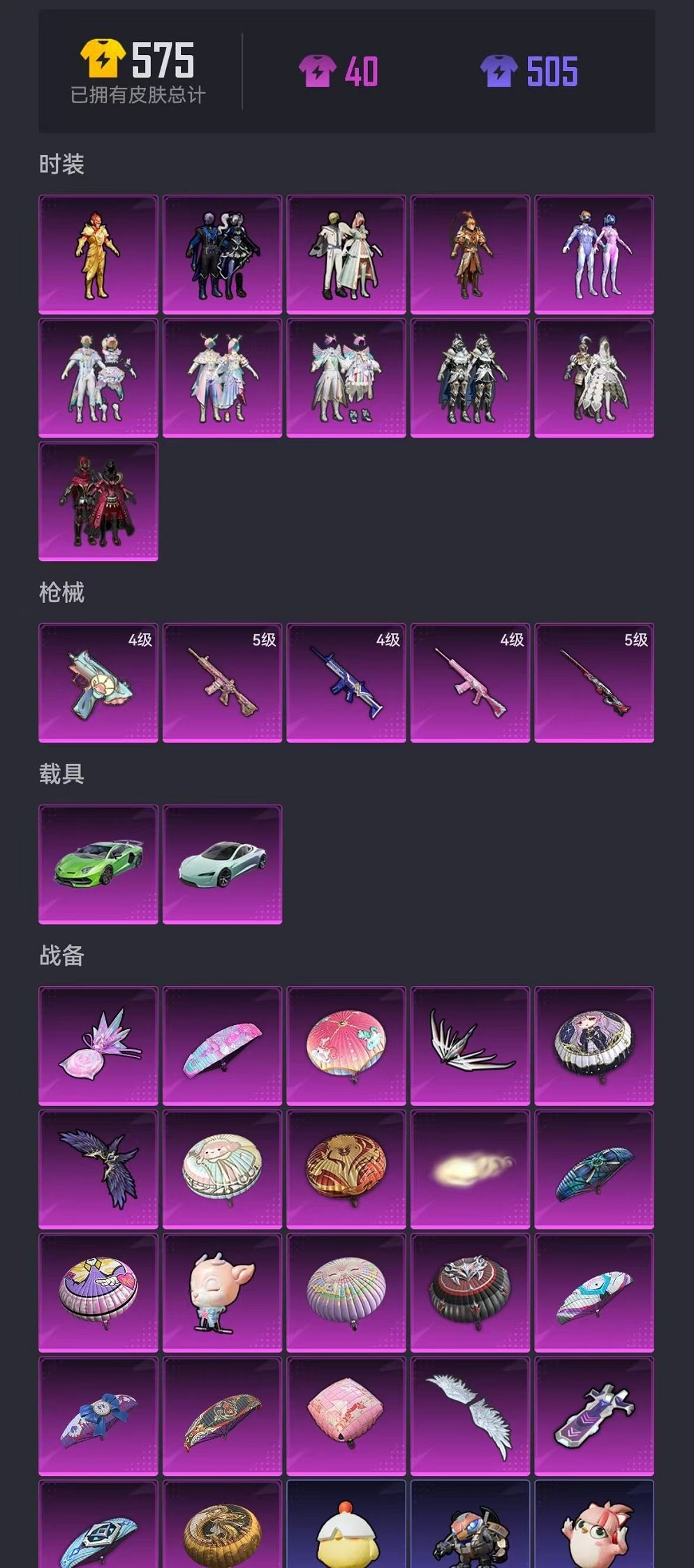This screenshot has width=694, height=1568.
Task: Open the anime girl parachute skin
Action: point(594,1045)
